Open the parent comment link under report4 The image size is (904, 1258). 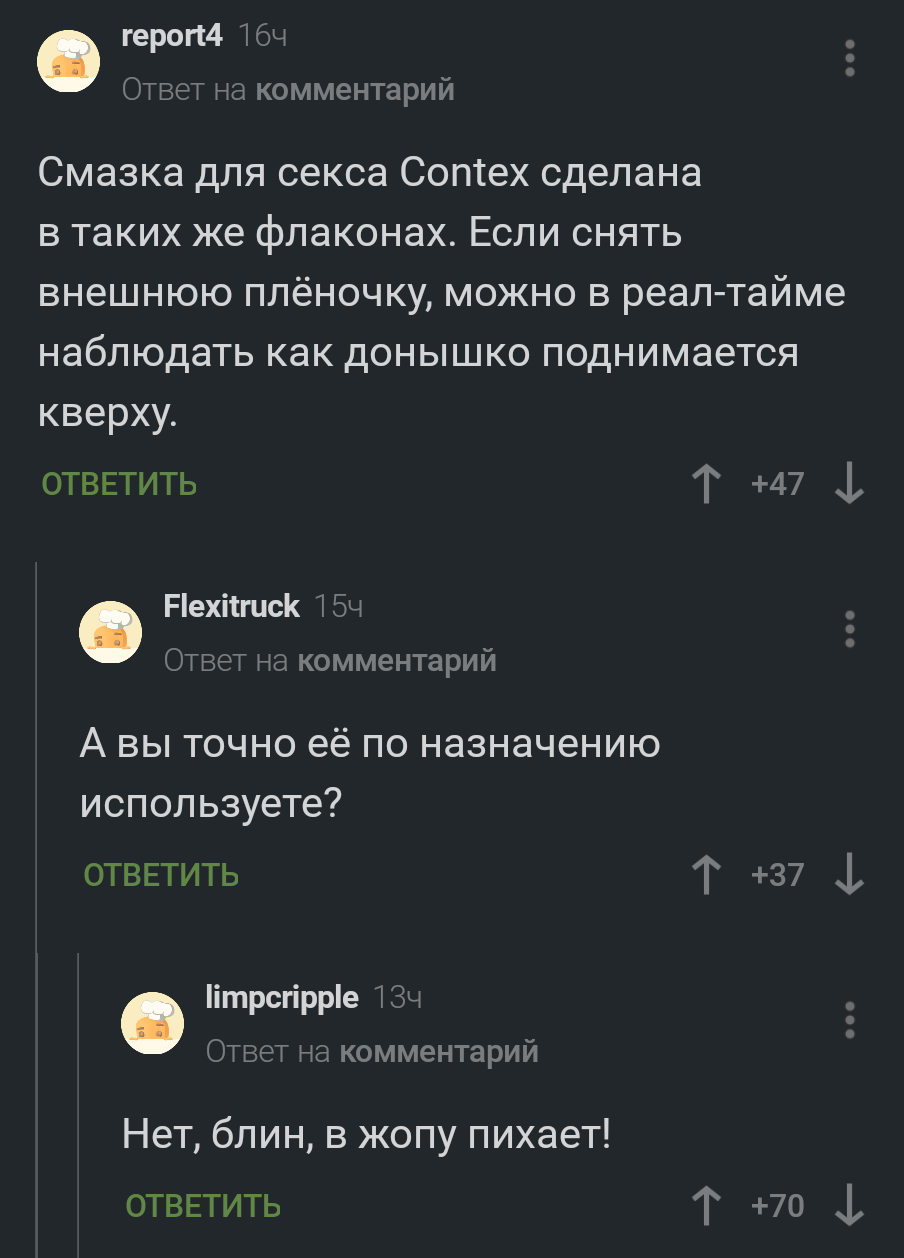click(355, 90)
